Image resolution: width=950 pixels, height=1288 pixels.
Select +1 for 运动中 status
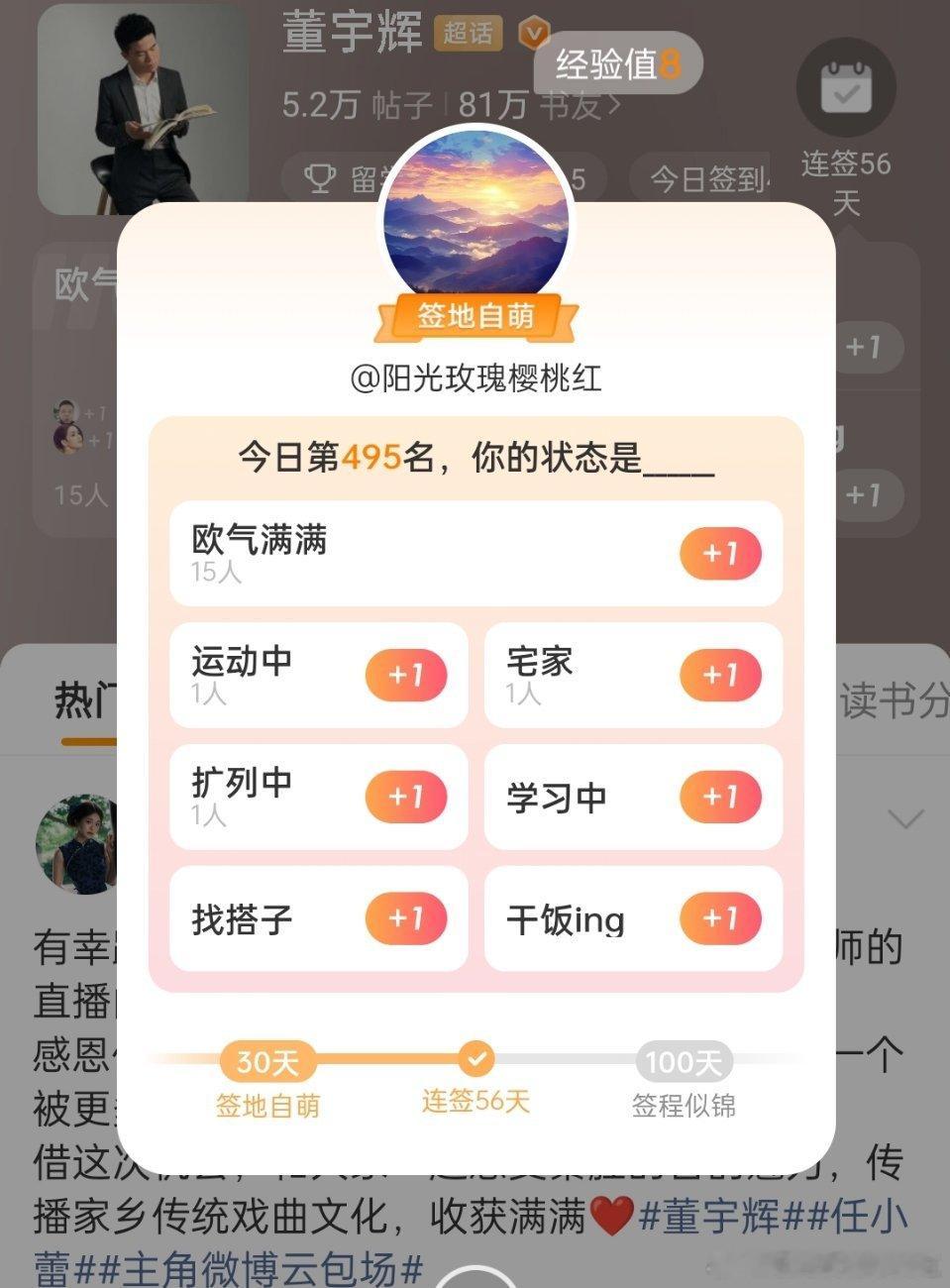click(406, 676)
